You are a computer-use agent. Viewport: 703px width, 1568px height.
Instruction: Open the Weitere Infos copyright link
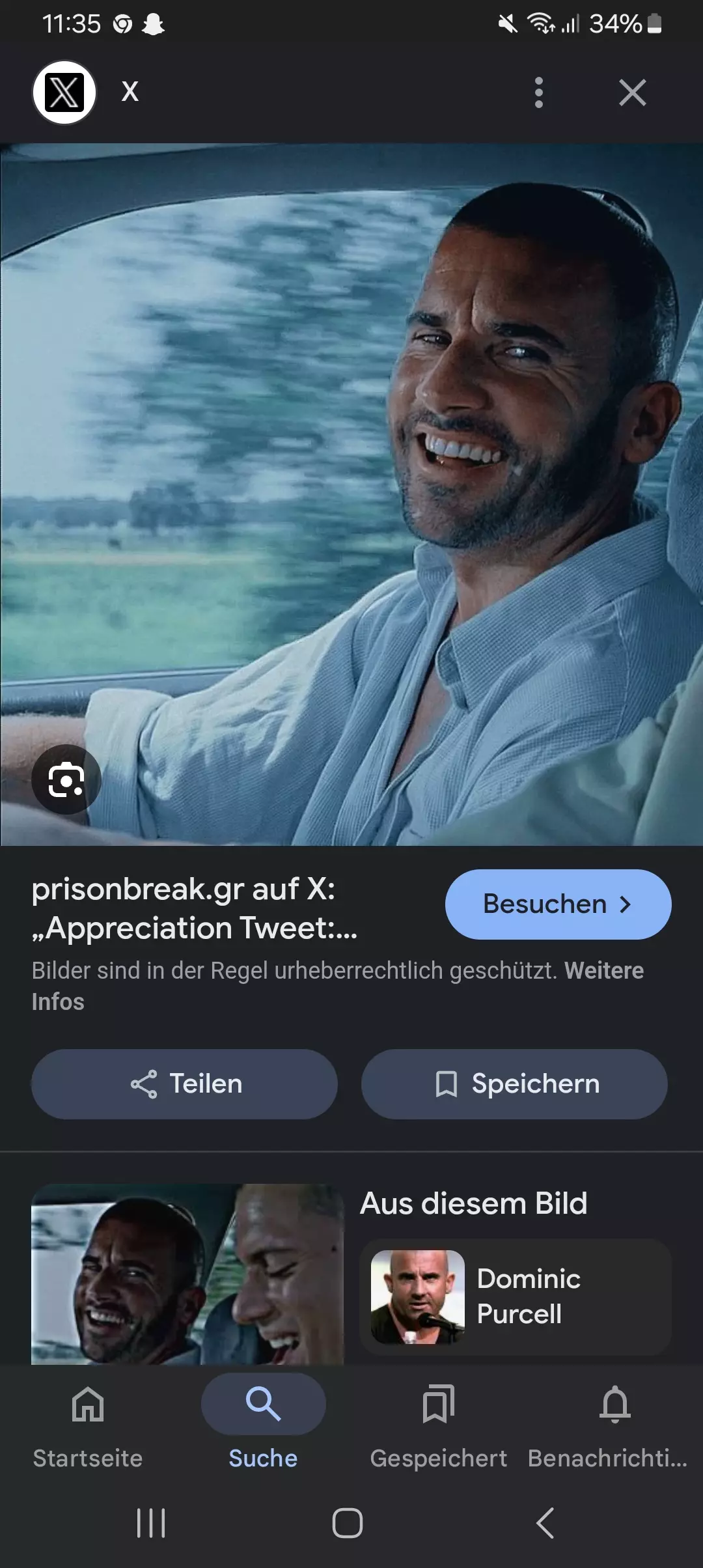pyautogui.click(x=603, y=971)
